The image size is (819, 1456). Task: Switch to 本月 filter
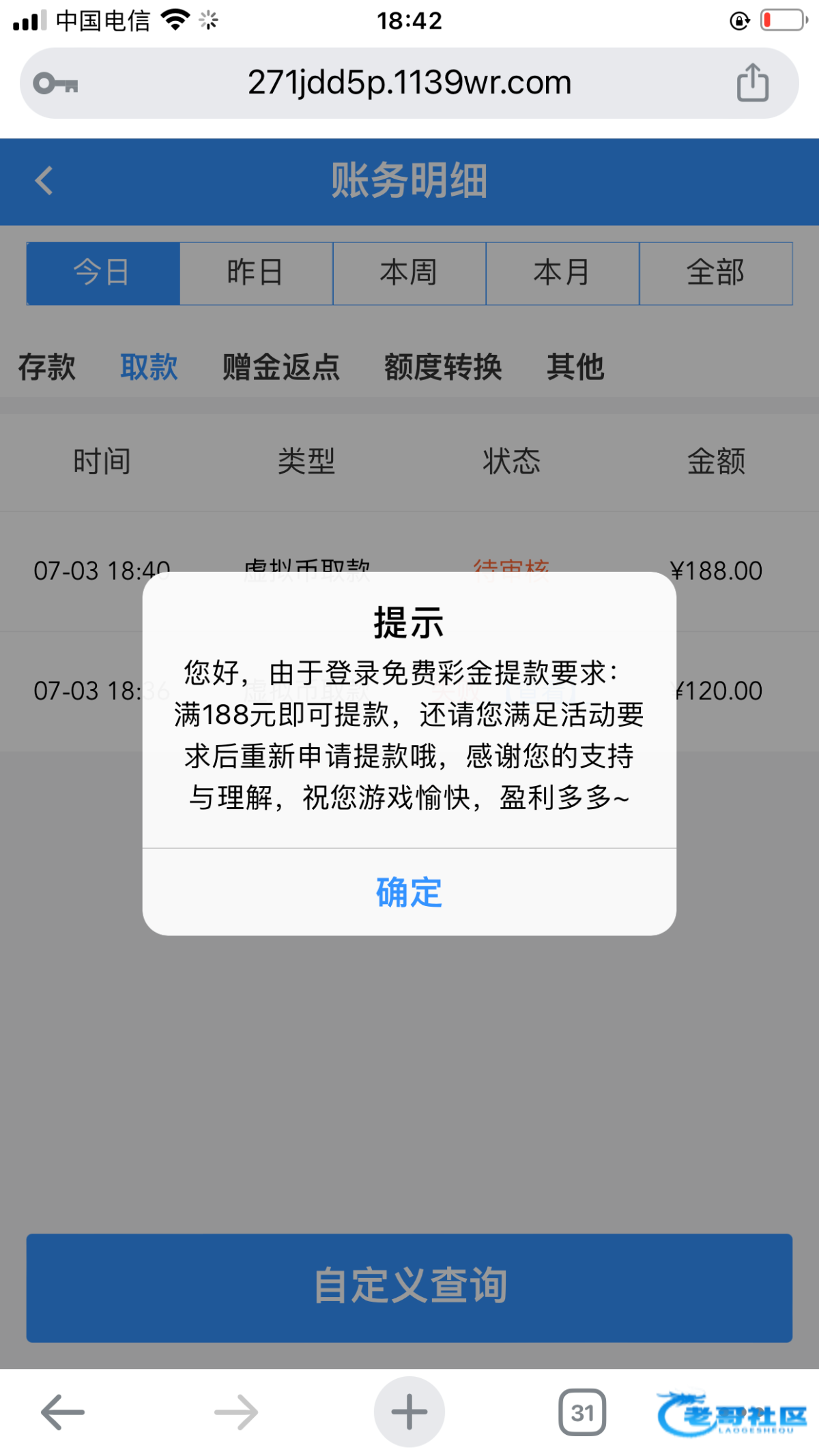[562, 273]
